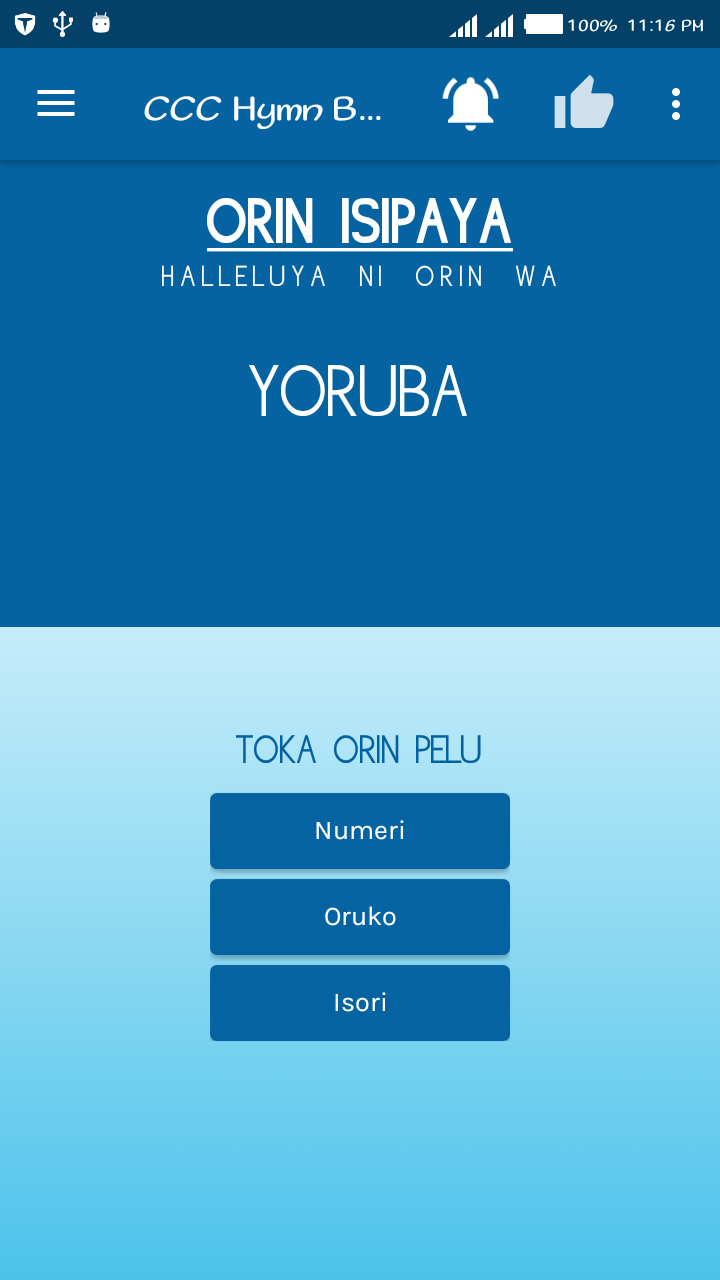Select hymn by Numeri
The width and height of the screenshot is (720, 1280).
coord(360,831)
